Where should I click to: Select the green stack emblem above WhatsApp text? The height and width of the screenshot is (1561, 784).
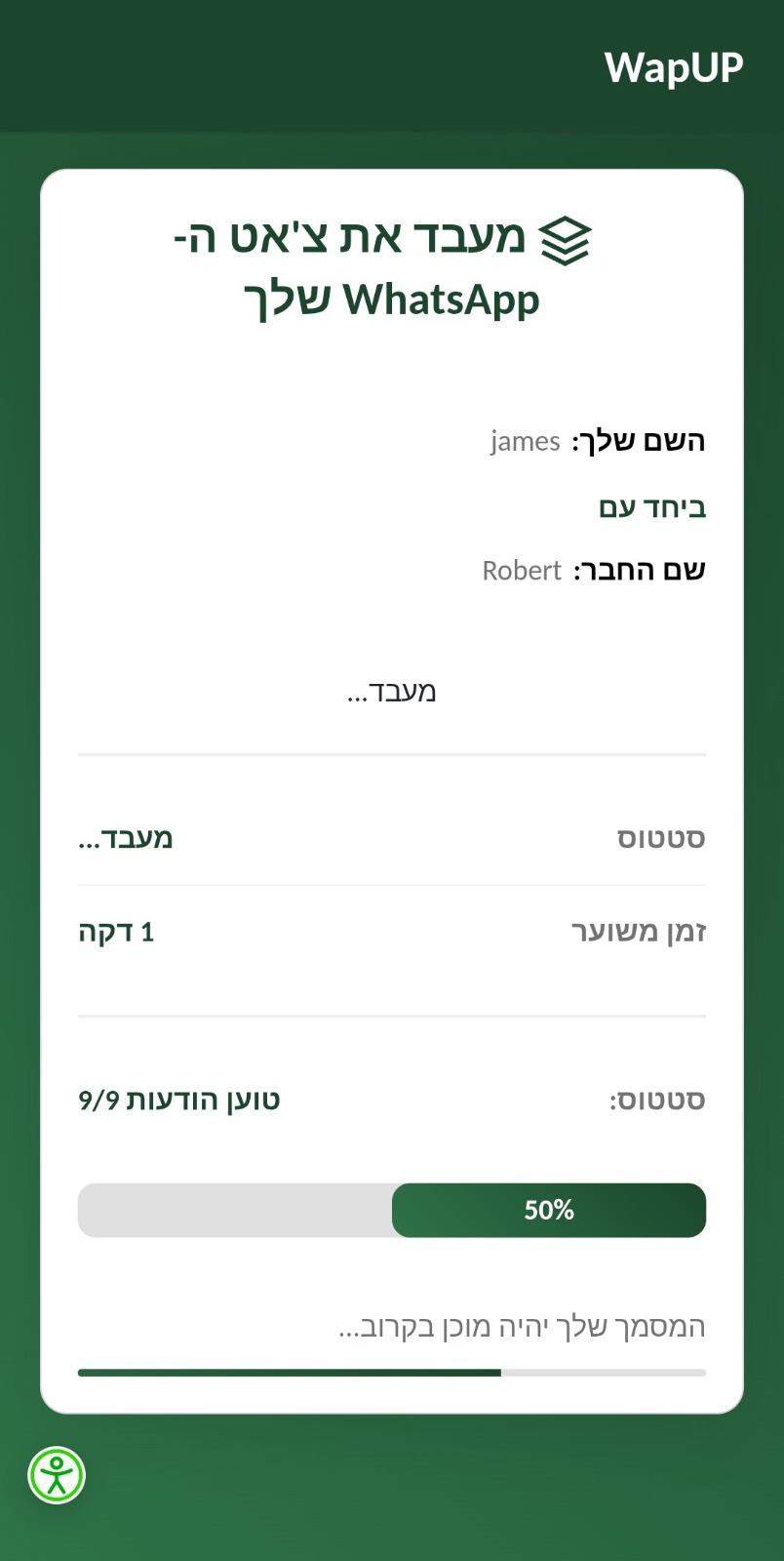pyautogui.click(x=564, y=239)
